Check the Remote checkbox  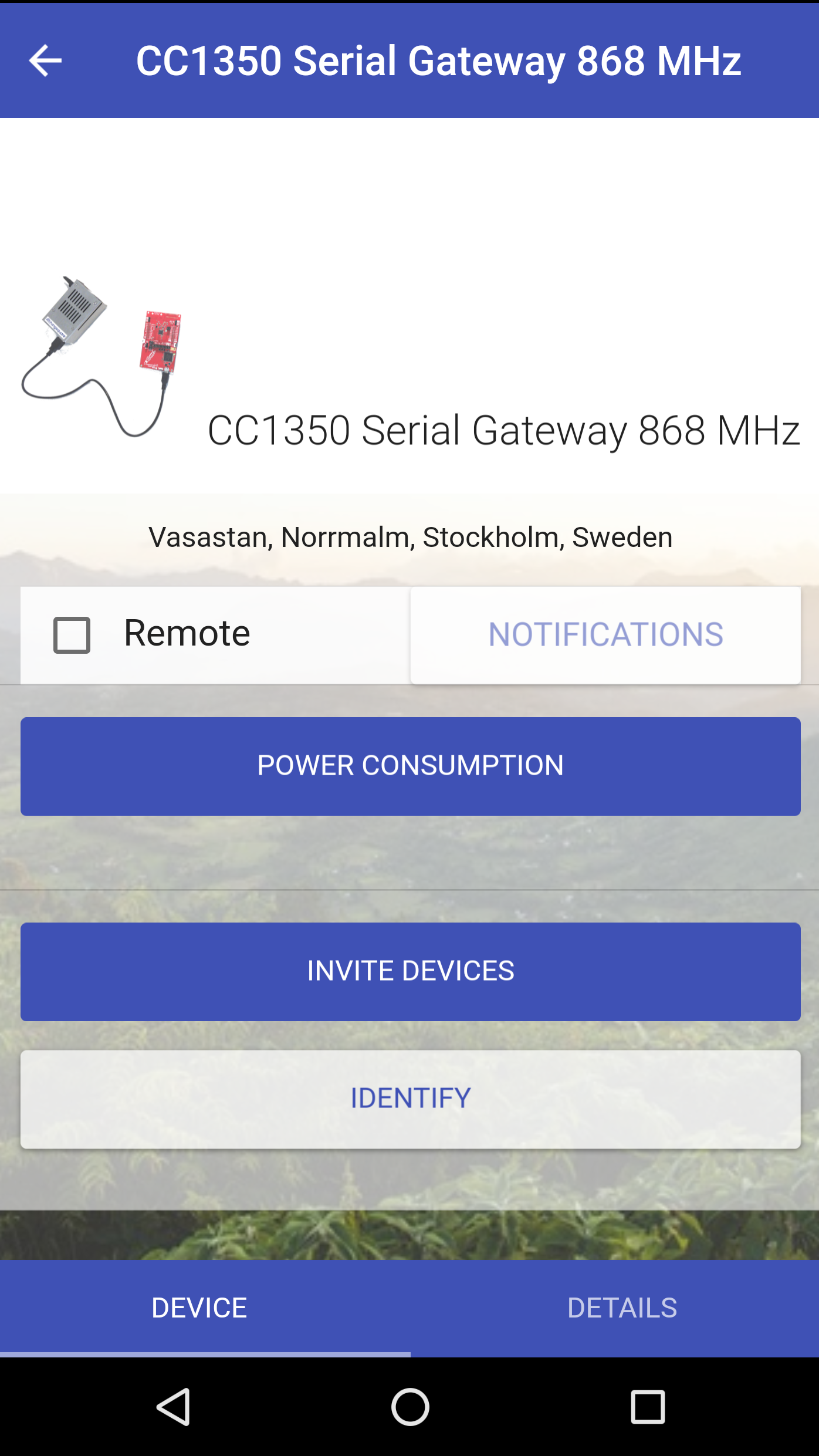coord(72,635)
